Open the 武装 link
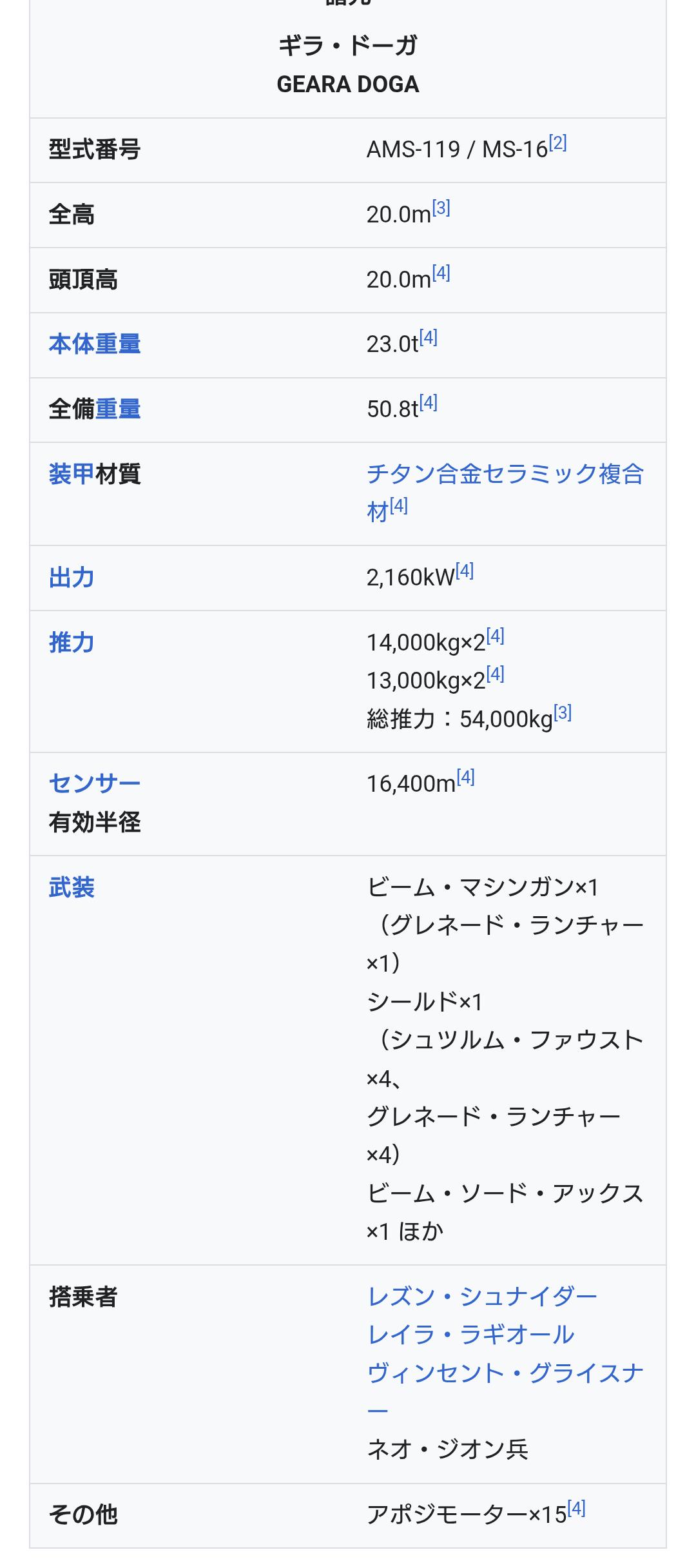This screenshot has width=696, height=1568. click(x=71, y=888)
